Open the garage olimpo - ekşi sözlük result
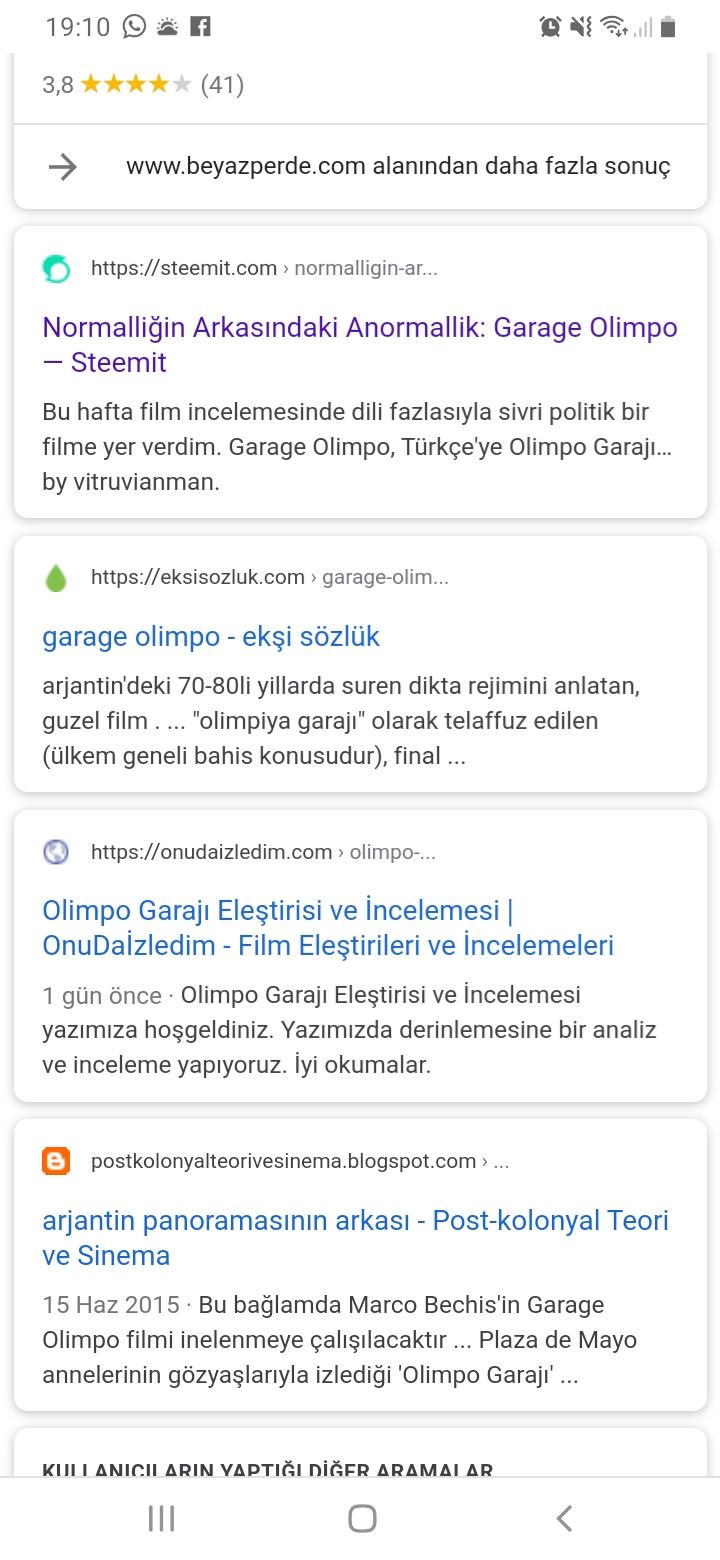720x1560 pixels. tap(211, 637)
